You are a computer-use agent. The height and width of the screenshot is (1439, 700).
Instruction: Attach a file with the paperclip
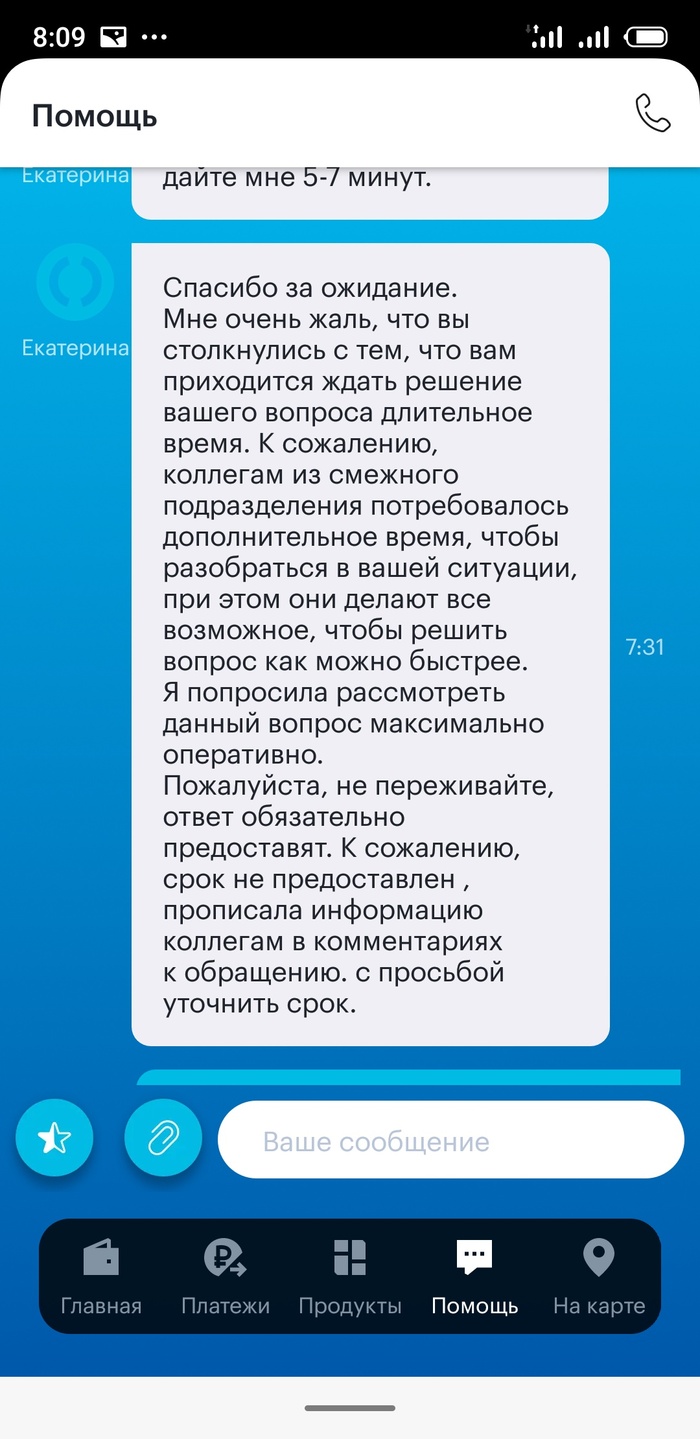coord(163,1138)
